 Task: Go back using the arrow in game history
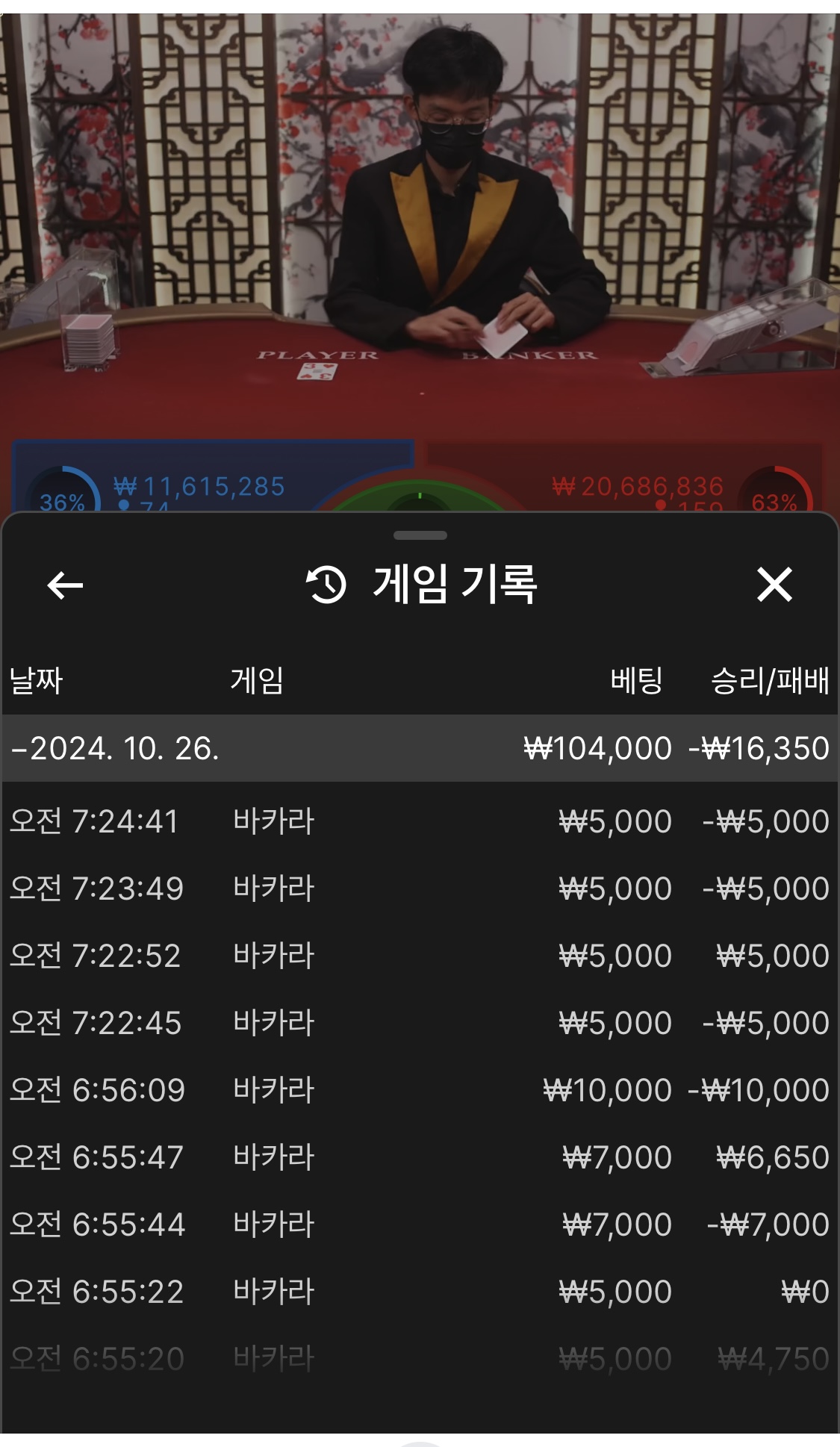[x=65, y=585]
